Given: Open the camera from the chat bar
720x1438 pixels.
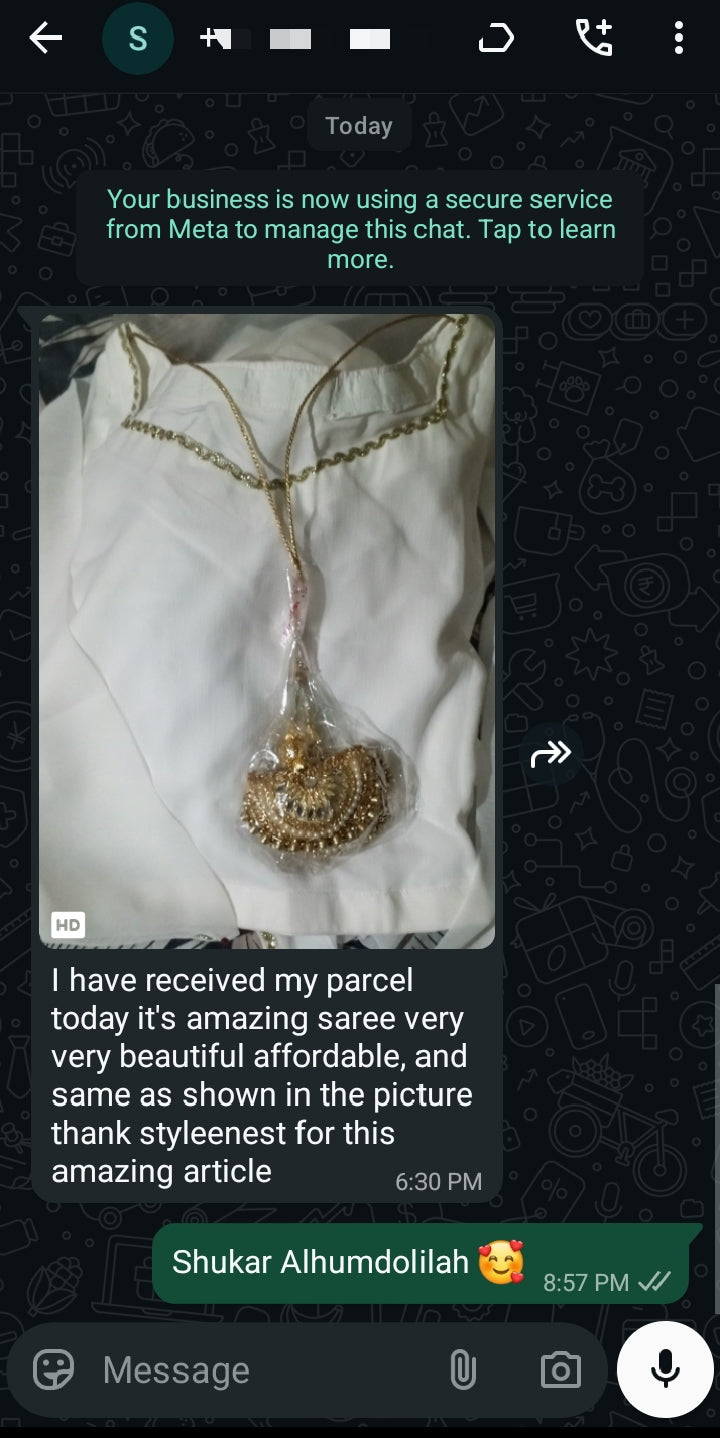Looking at the screenshot, I should coord(560,1370).
